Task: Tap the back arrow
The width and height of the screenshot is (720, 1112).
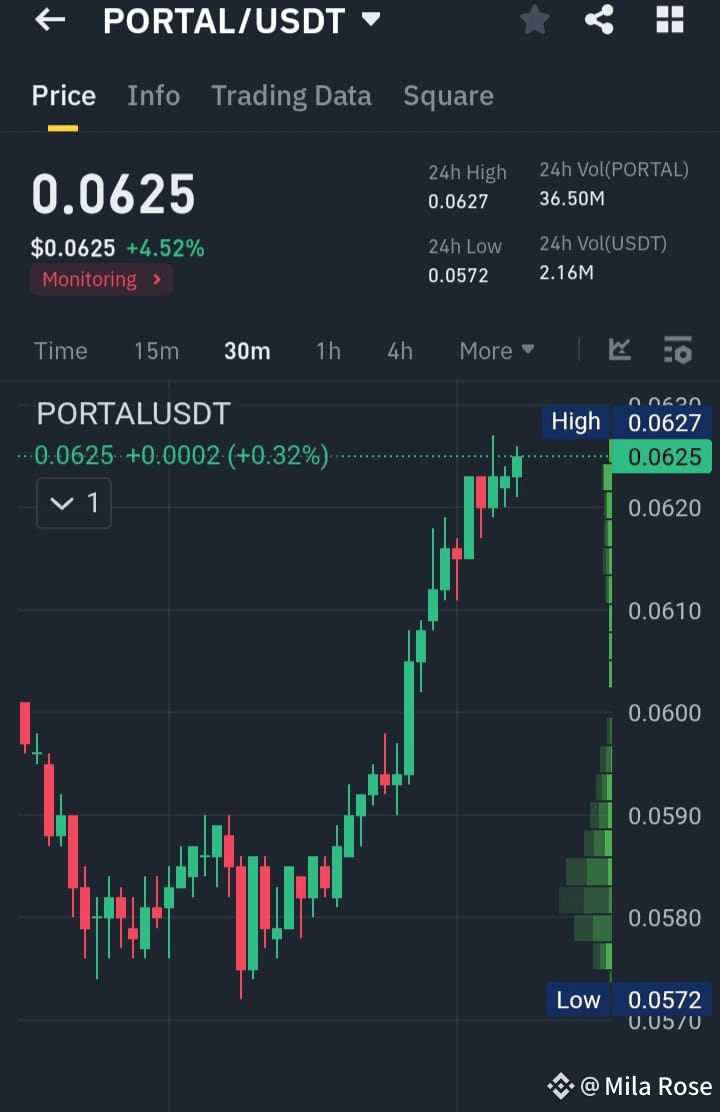Action: 49,21
